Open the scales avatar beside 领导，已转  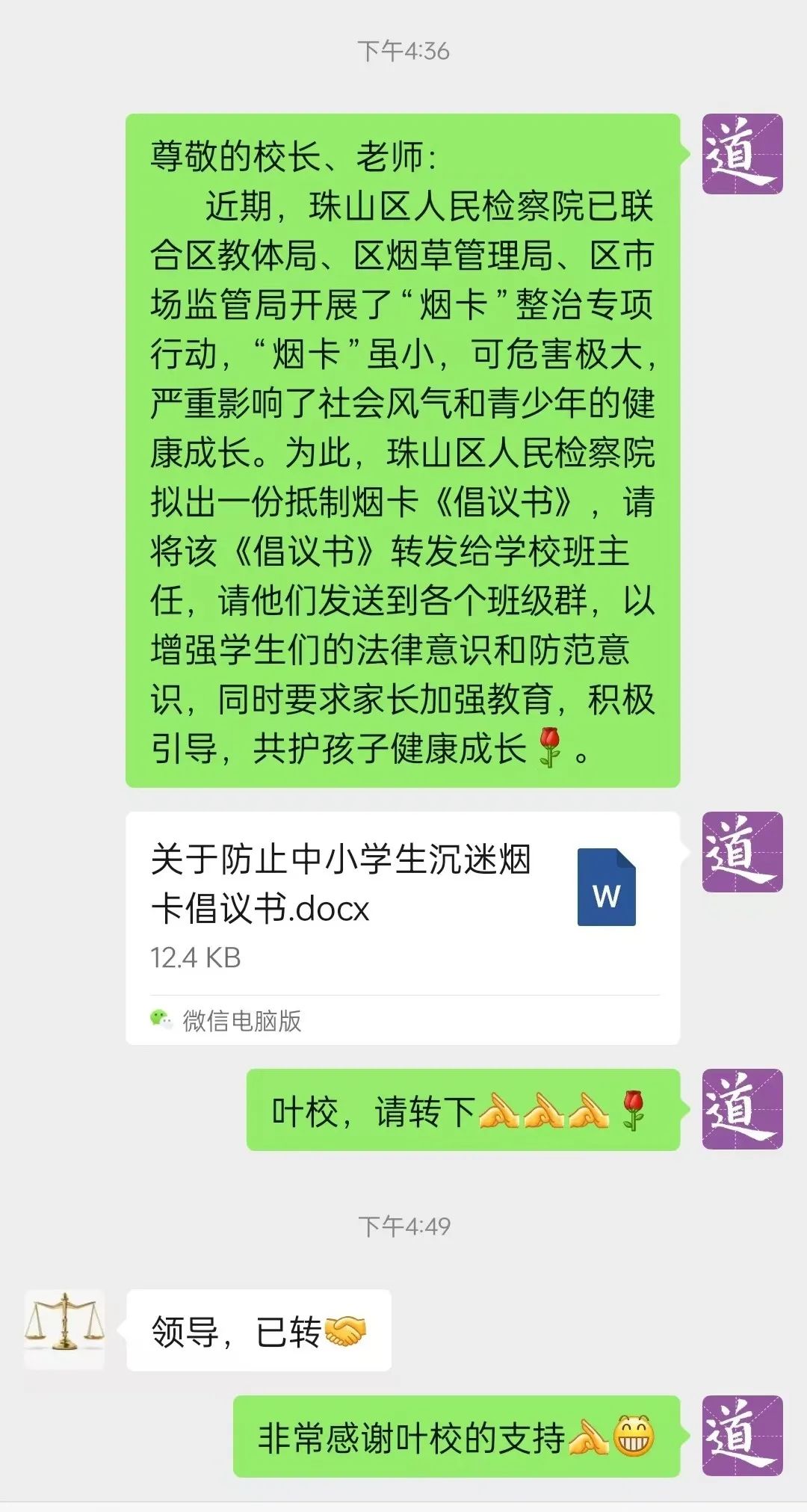[64, 1329]
